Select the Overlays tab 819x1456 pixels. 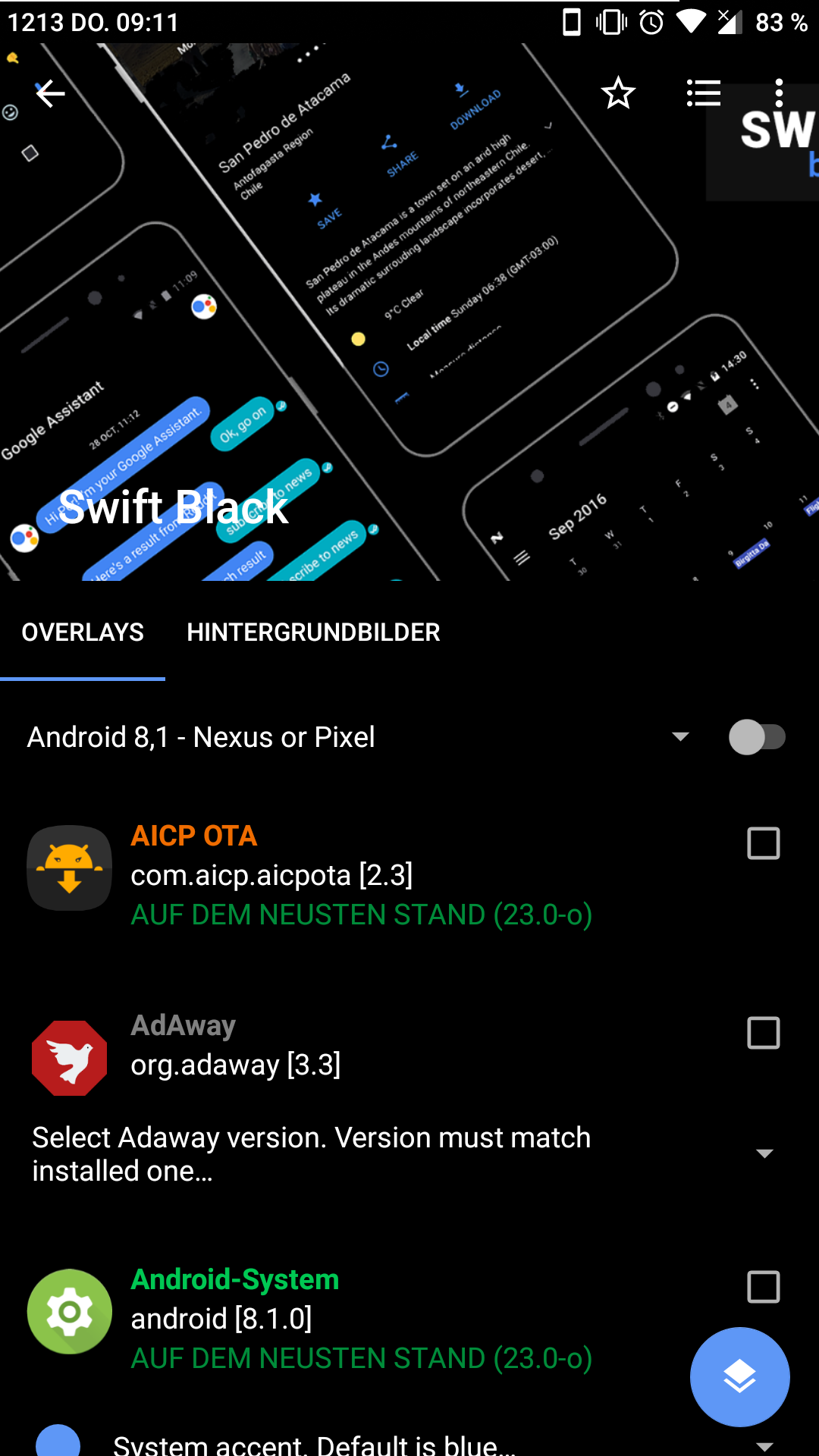(x=83, y=632)
